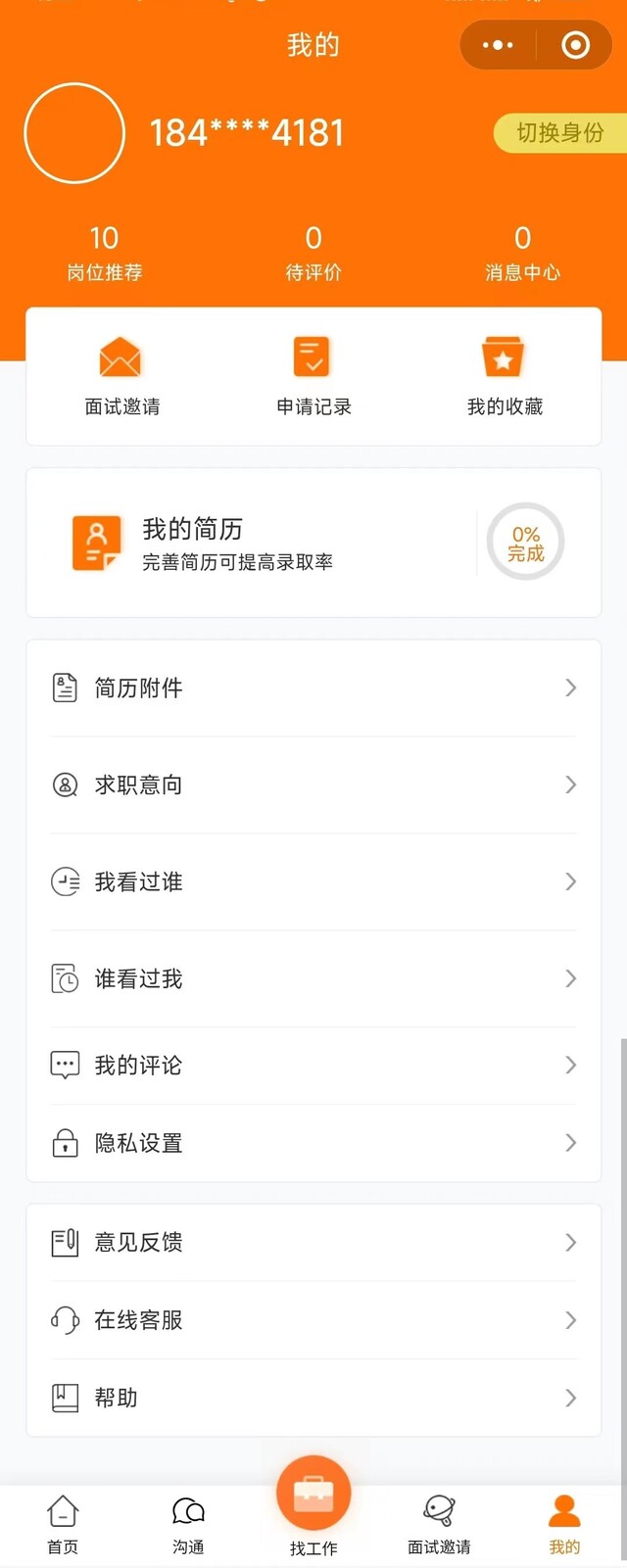The image size is (627, 1568).
Task: Open 简历附件 row
Action: [x=313, y=688]
